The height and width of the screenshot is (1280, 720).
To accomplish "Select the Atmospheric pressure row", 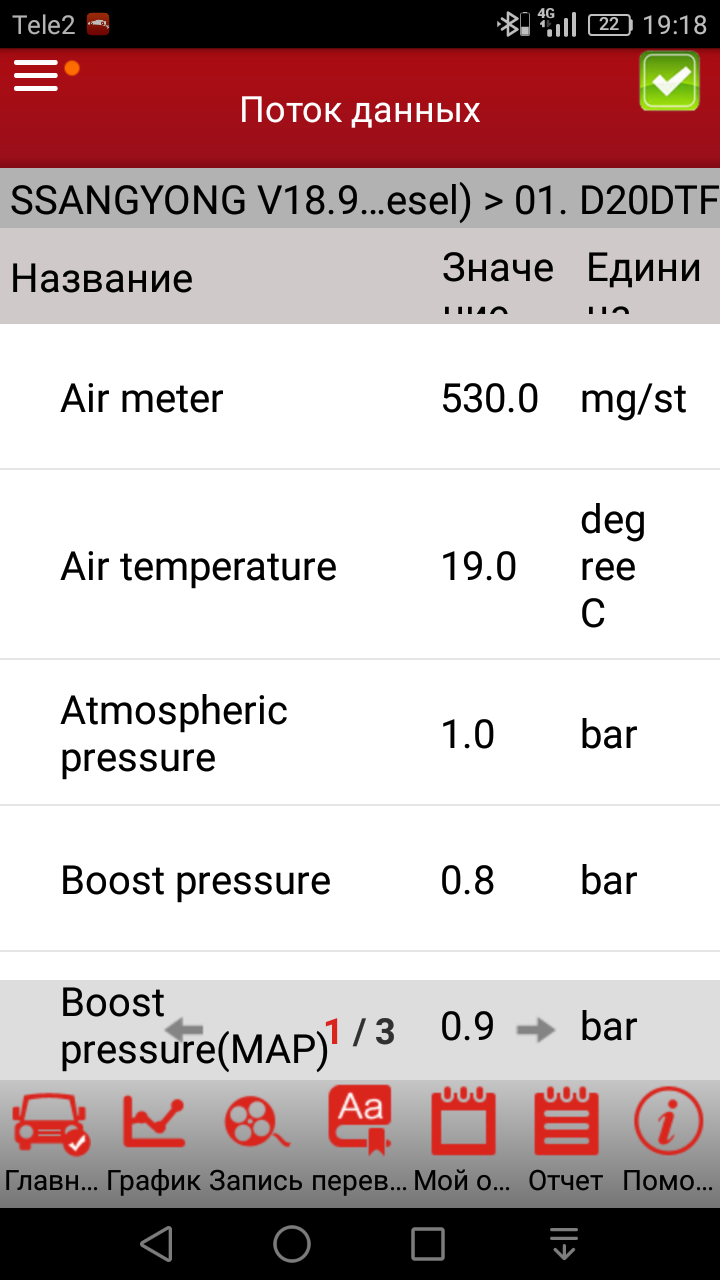I will tap(360, 733).
